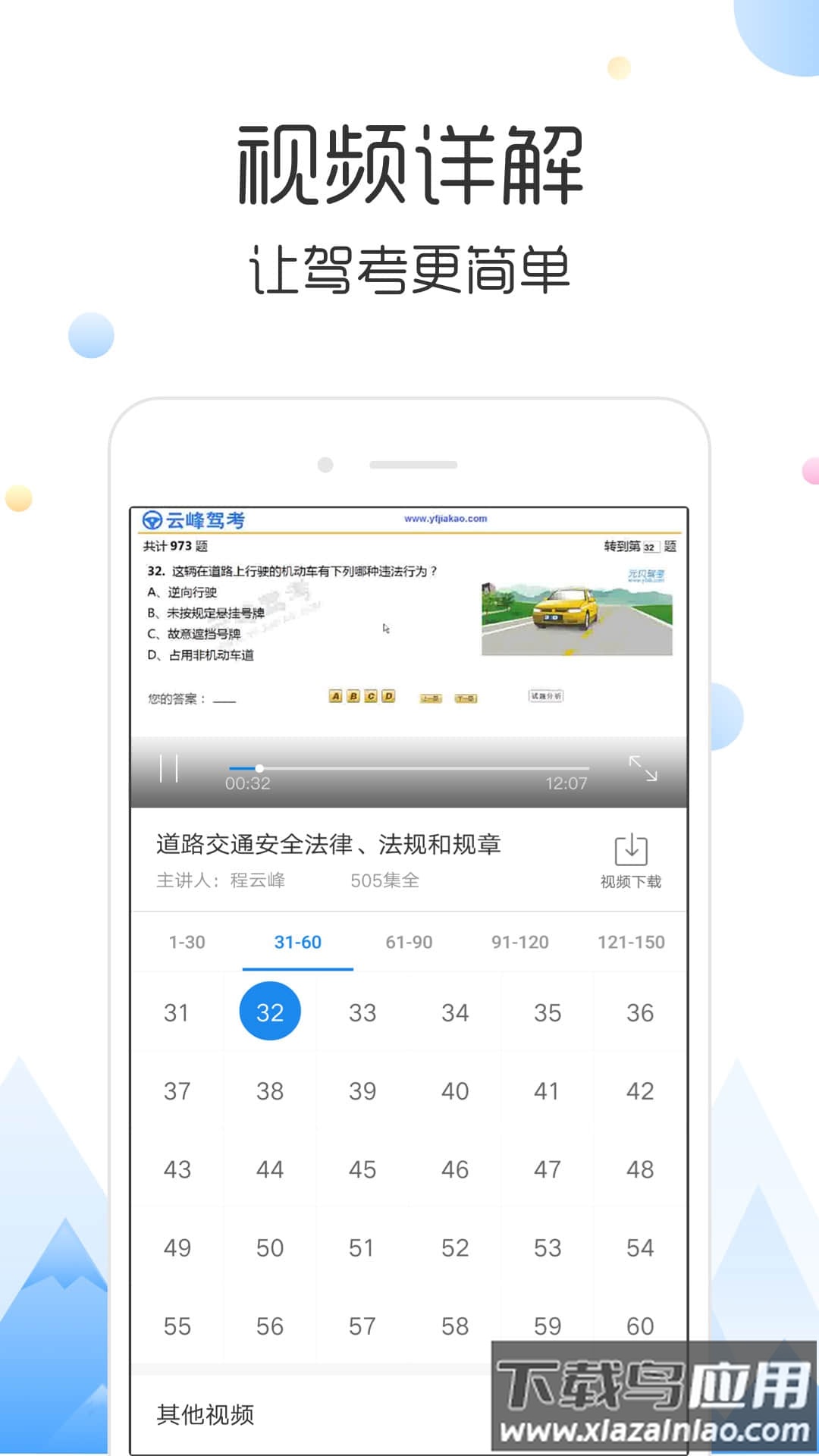Select answer D for question 32
The width and height of the screenshot is (819, 1456).
[388, 696]
